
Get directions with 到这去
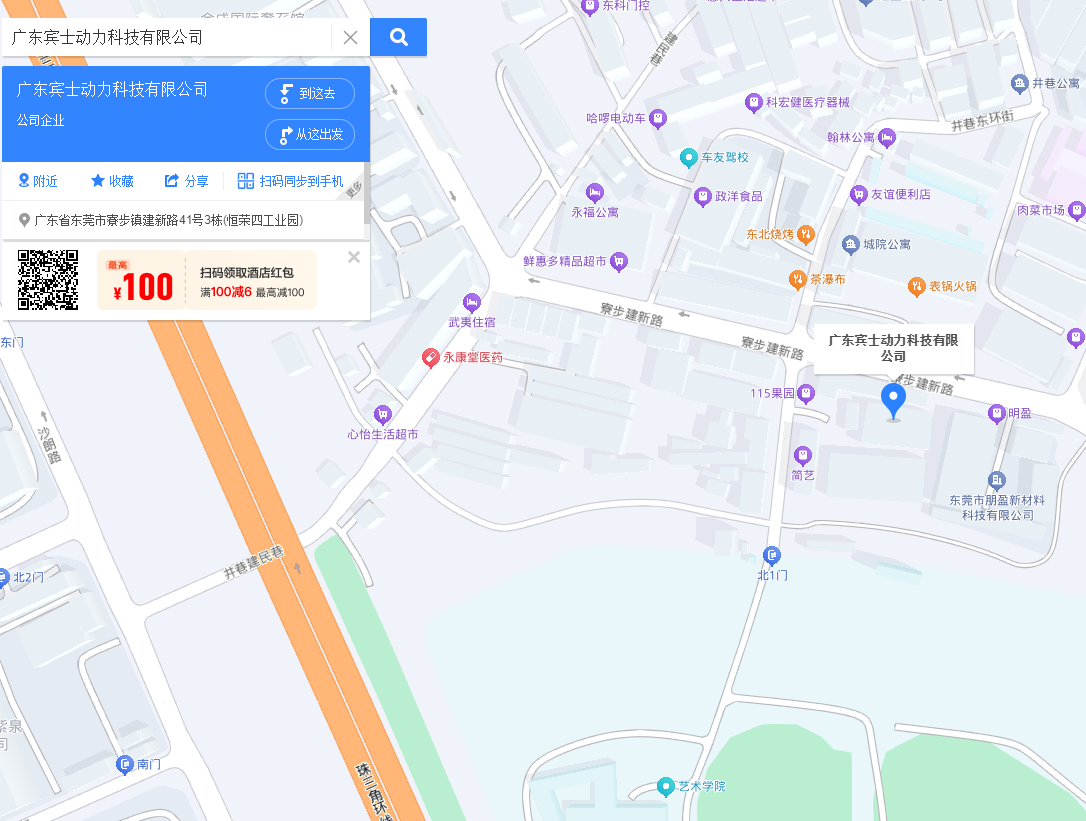click(x=310, y=94)
